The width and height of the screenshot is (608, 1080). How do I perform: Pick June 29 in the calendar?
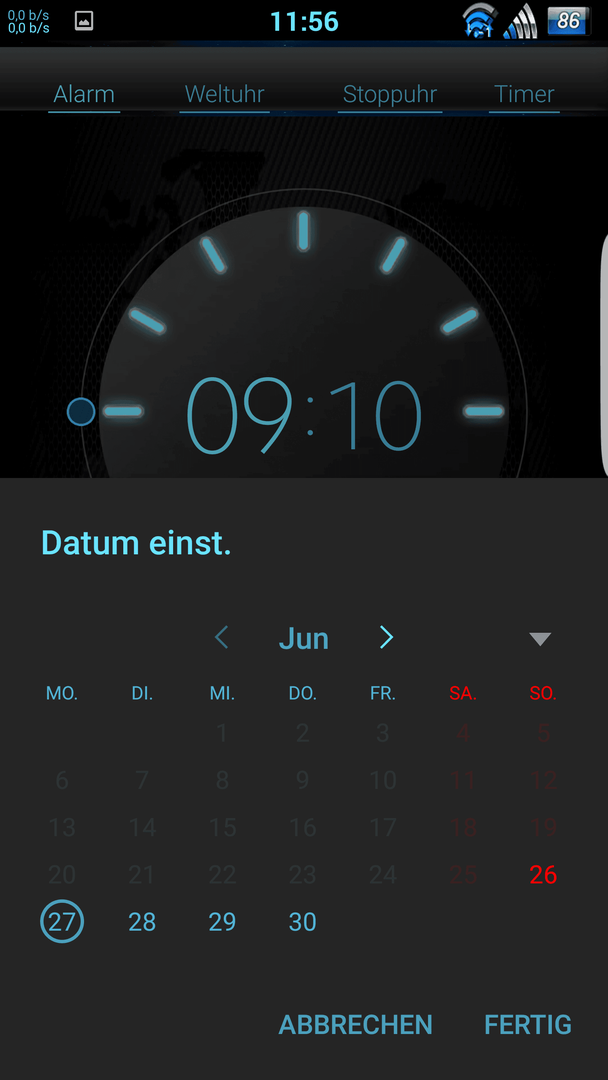coord(222,922)
